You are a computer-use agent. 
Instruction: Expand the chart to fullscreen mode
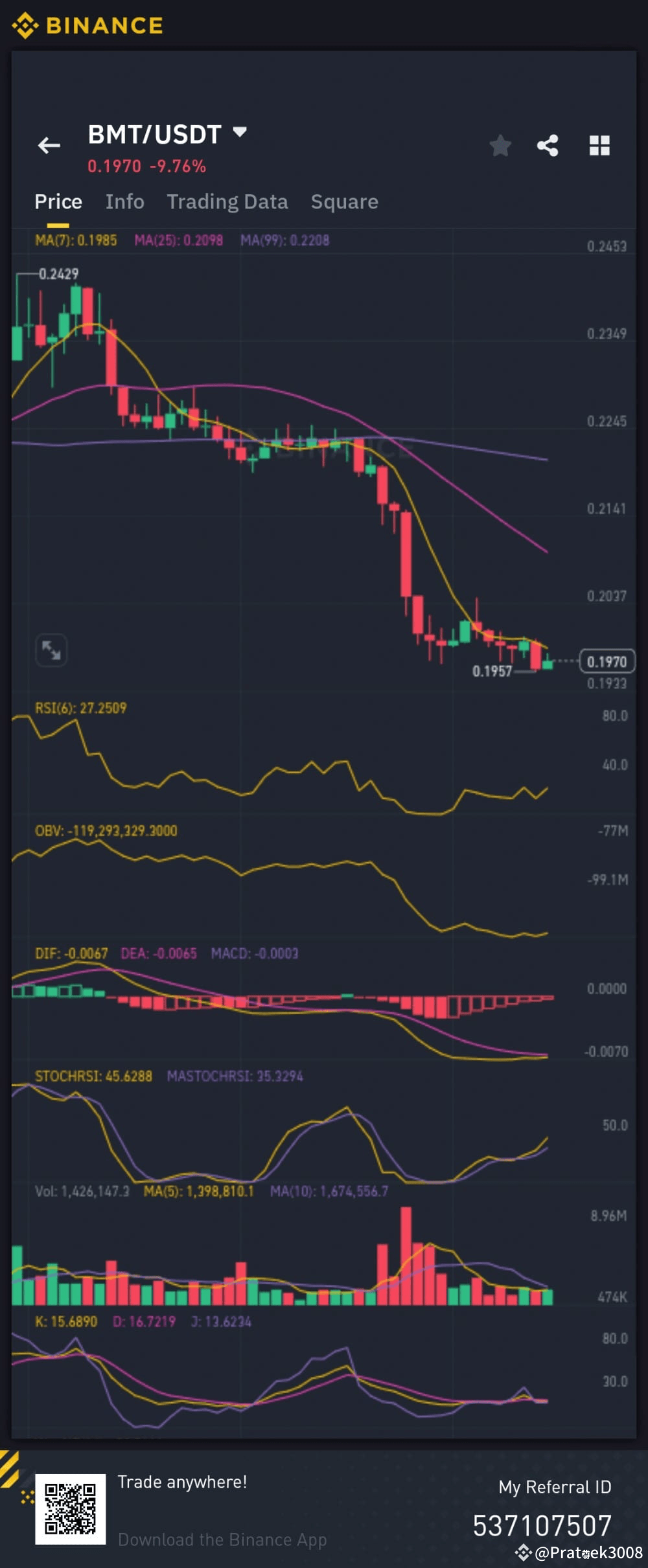point(52,651)
